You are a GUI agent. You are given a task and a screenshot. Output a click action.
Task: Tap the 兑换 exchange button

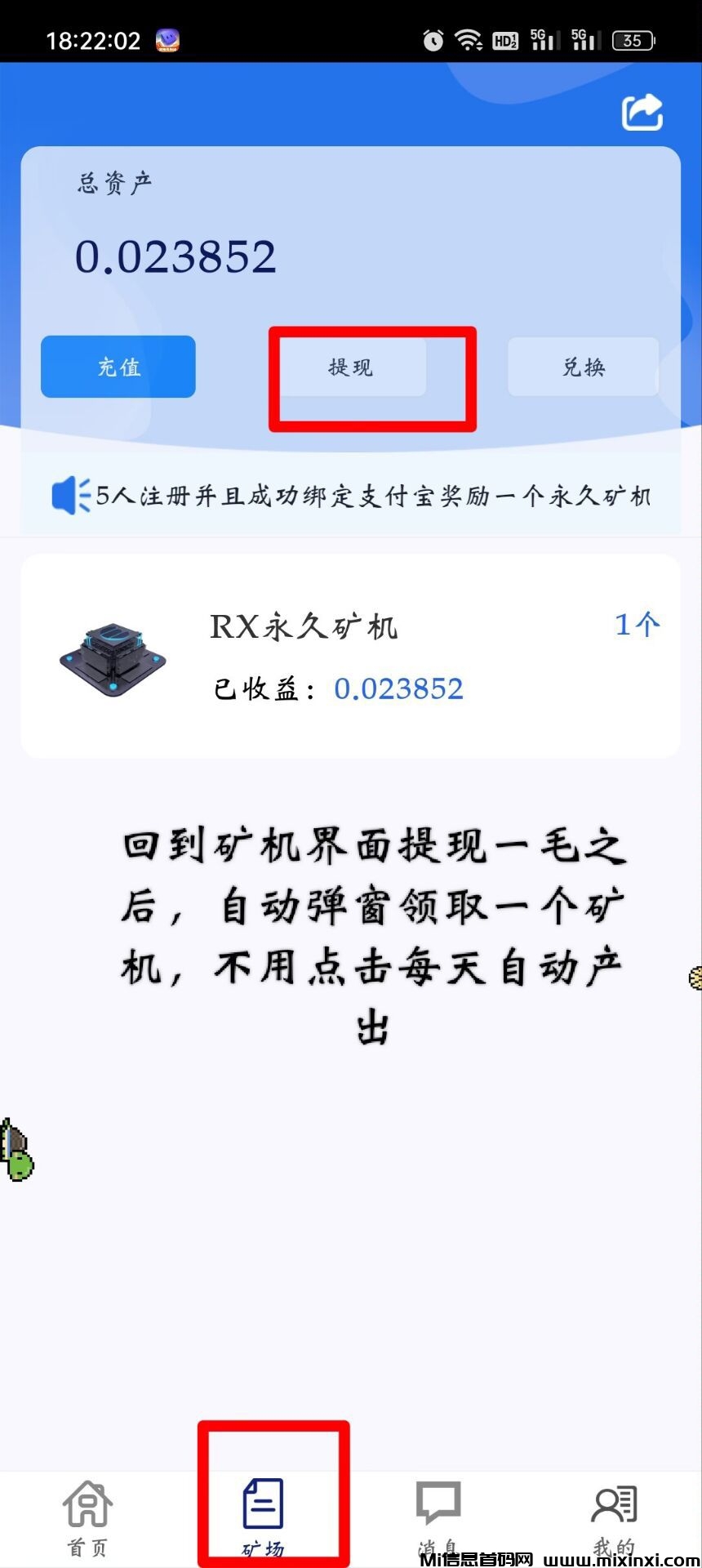tap(582, 367)
